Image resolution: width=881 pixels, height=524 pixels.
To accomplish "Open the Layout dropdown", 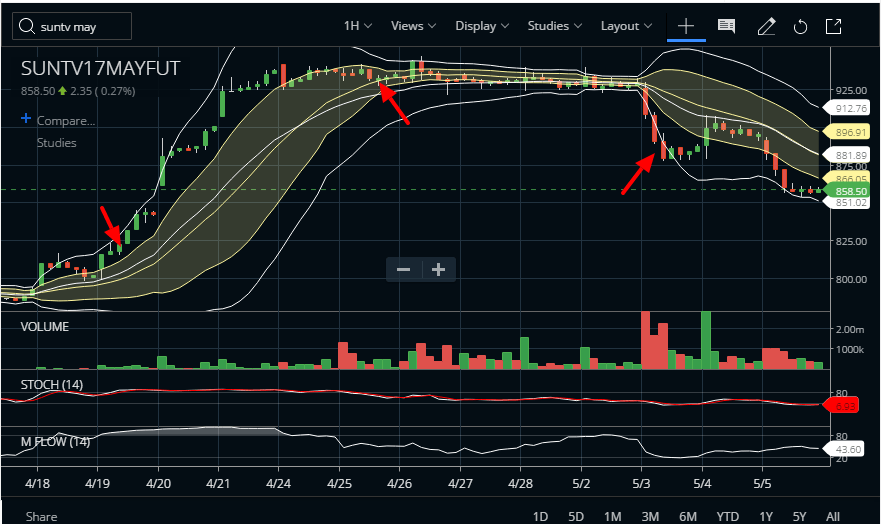I will tap(626, 26).
